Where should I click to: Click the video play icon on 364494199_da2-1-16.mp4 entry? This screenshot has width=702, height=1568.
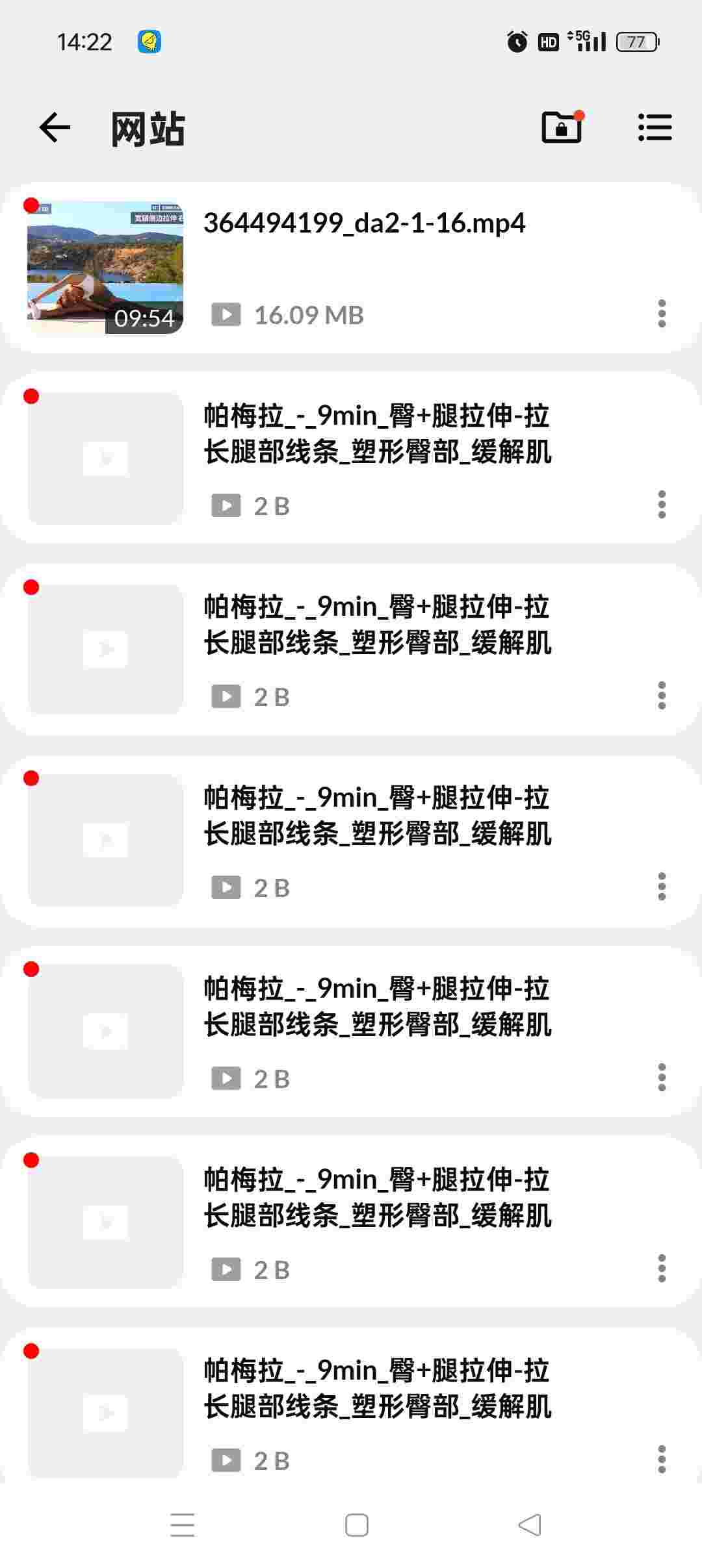point(226,315)
